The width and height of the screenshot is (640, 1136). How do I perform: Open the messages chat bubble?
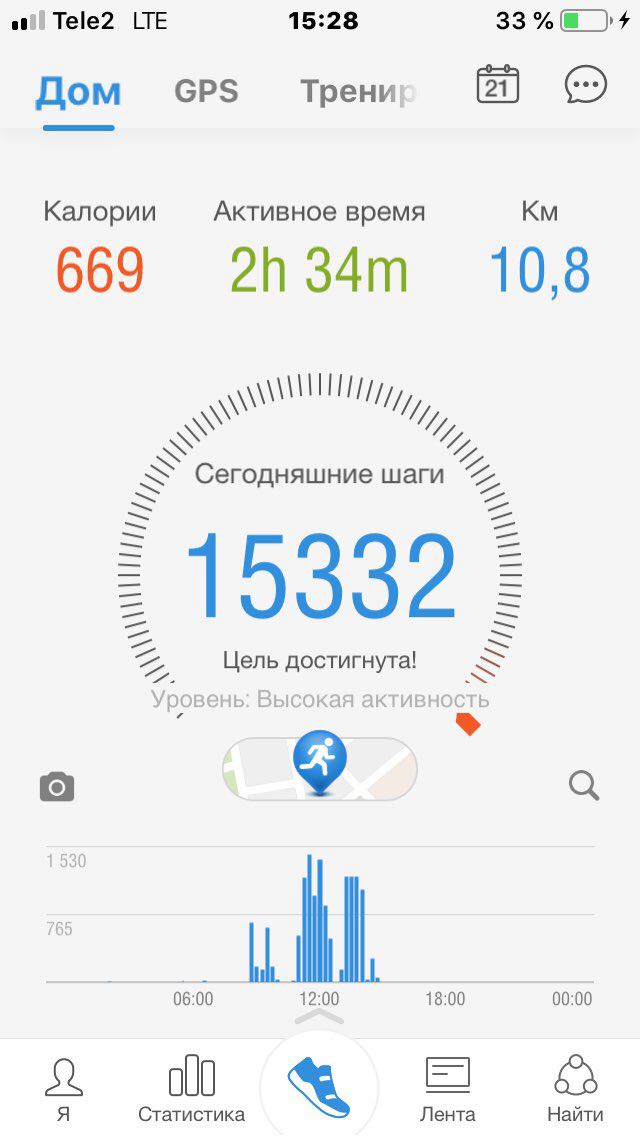click(585, 86)
